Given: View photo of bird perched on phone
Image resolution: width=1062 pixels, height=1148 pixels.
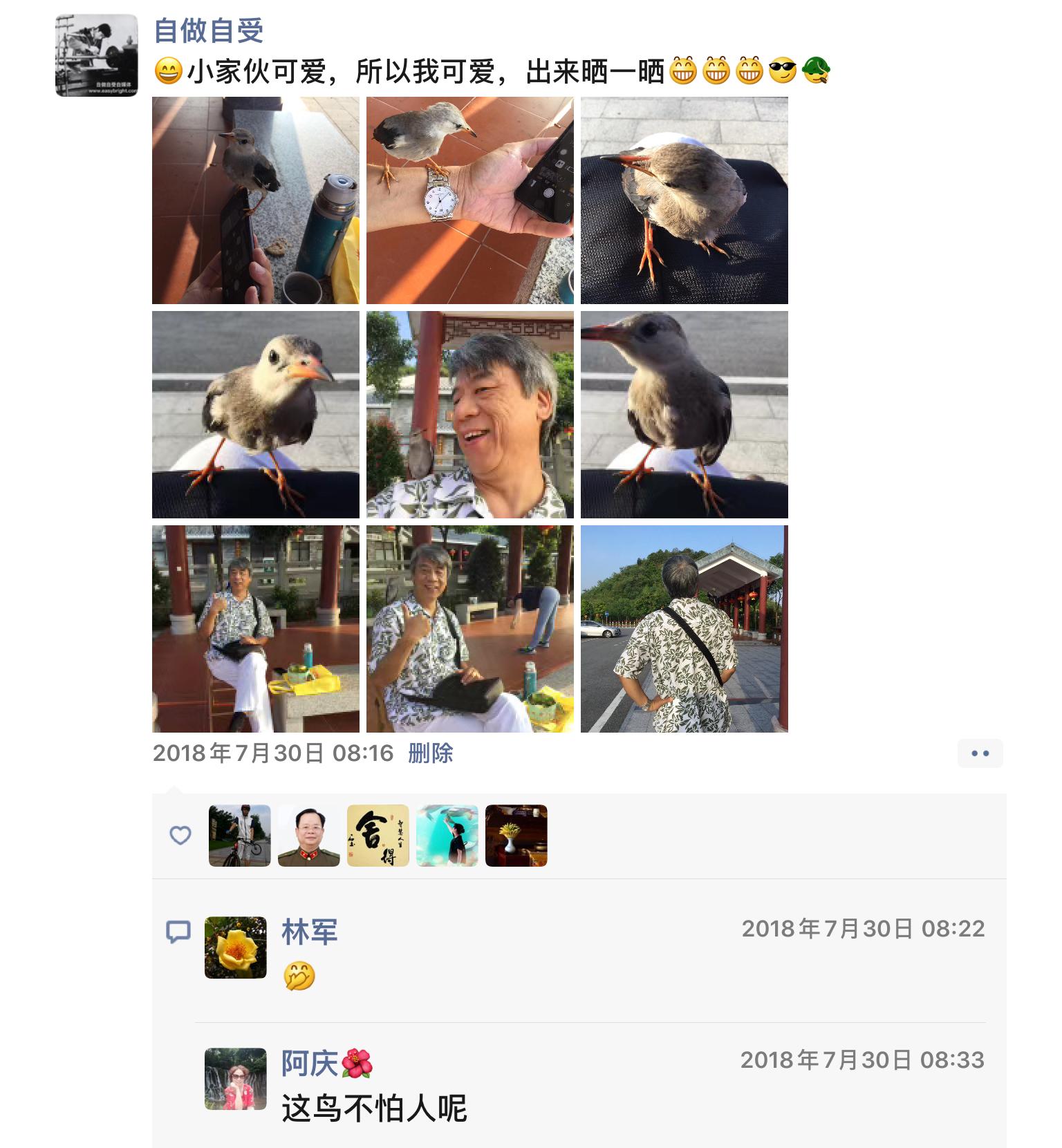Looking at the screenshot, I should click(256, 200).
